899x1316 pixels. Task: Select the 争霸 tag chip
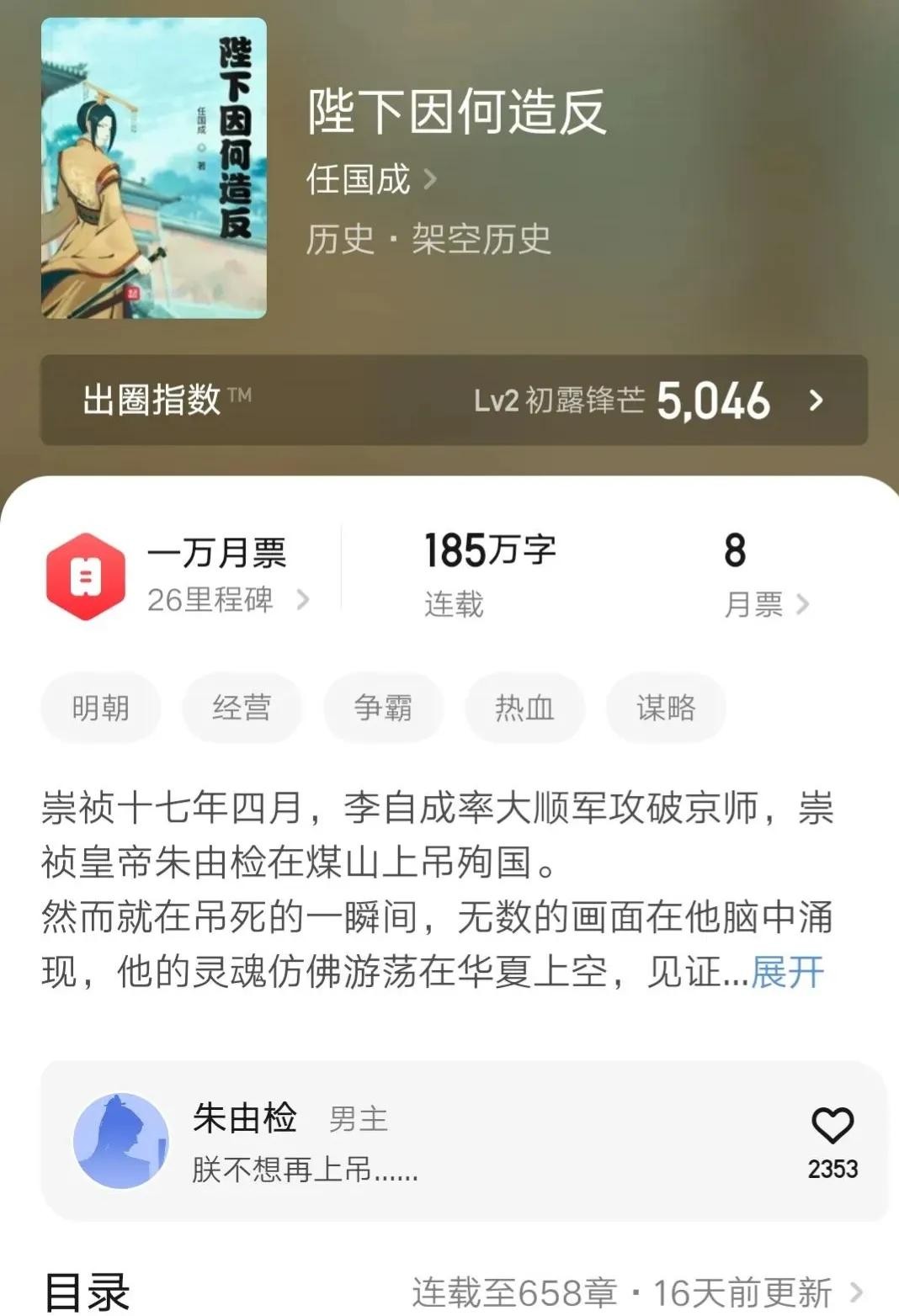(383, 708)
